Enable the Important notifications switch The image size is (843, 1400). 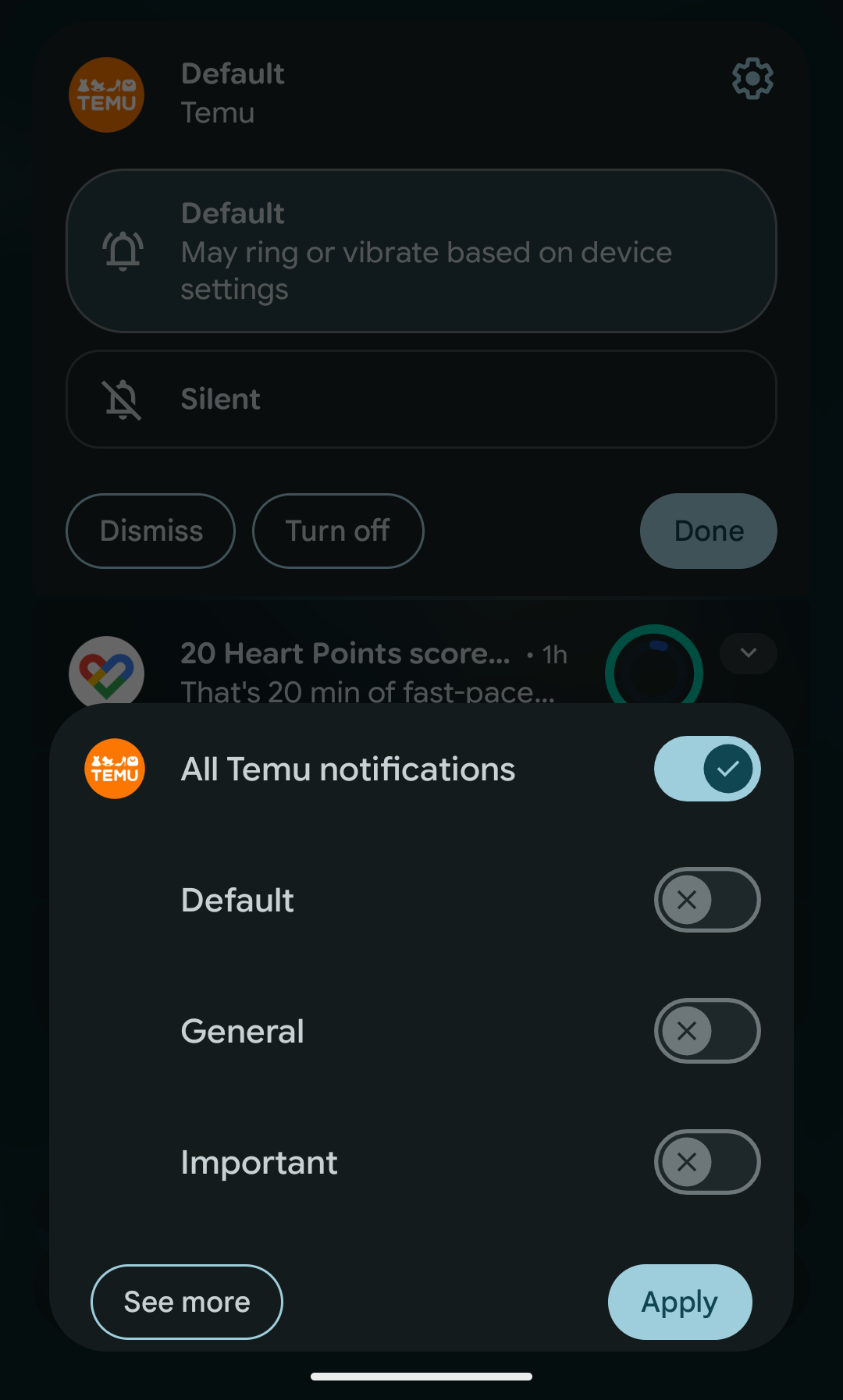(707, 1162)
